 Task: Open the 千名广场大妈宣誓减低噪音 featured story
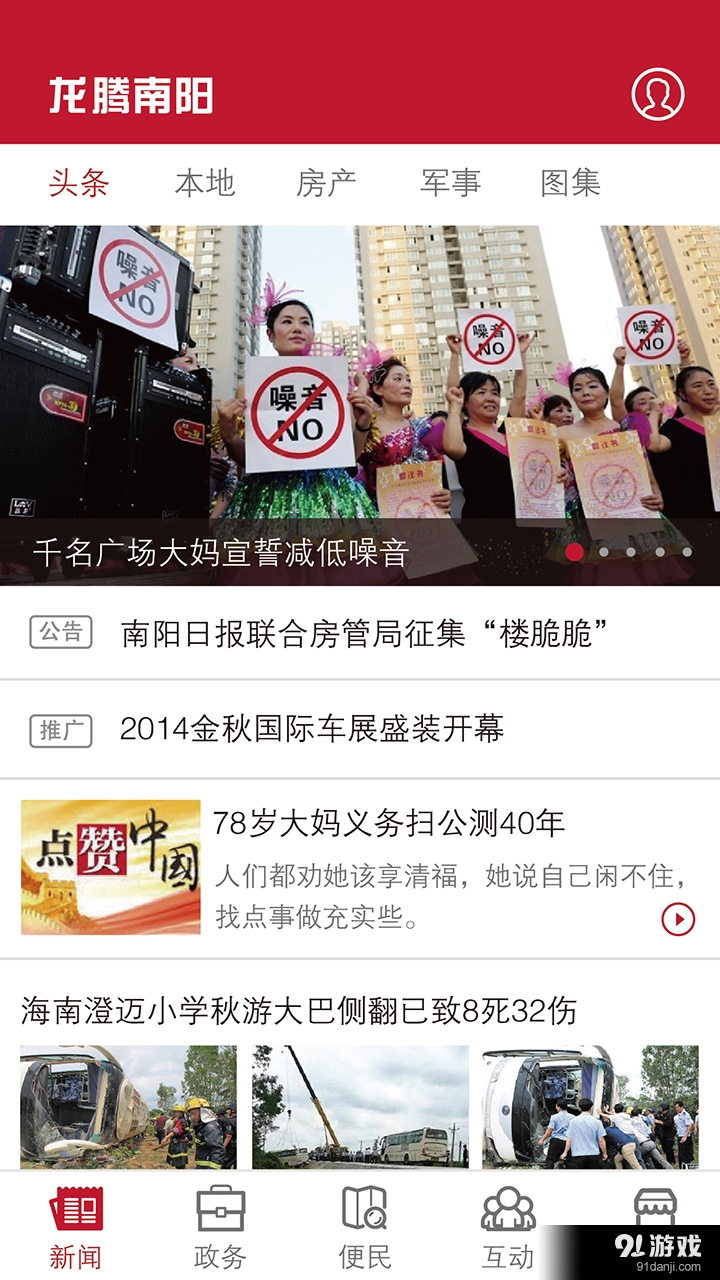point(225,551)
